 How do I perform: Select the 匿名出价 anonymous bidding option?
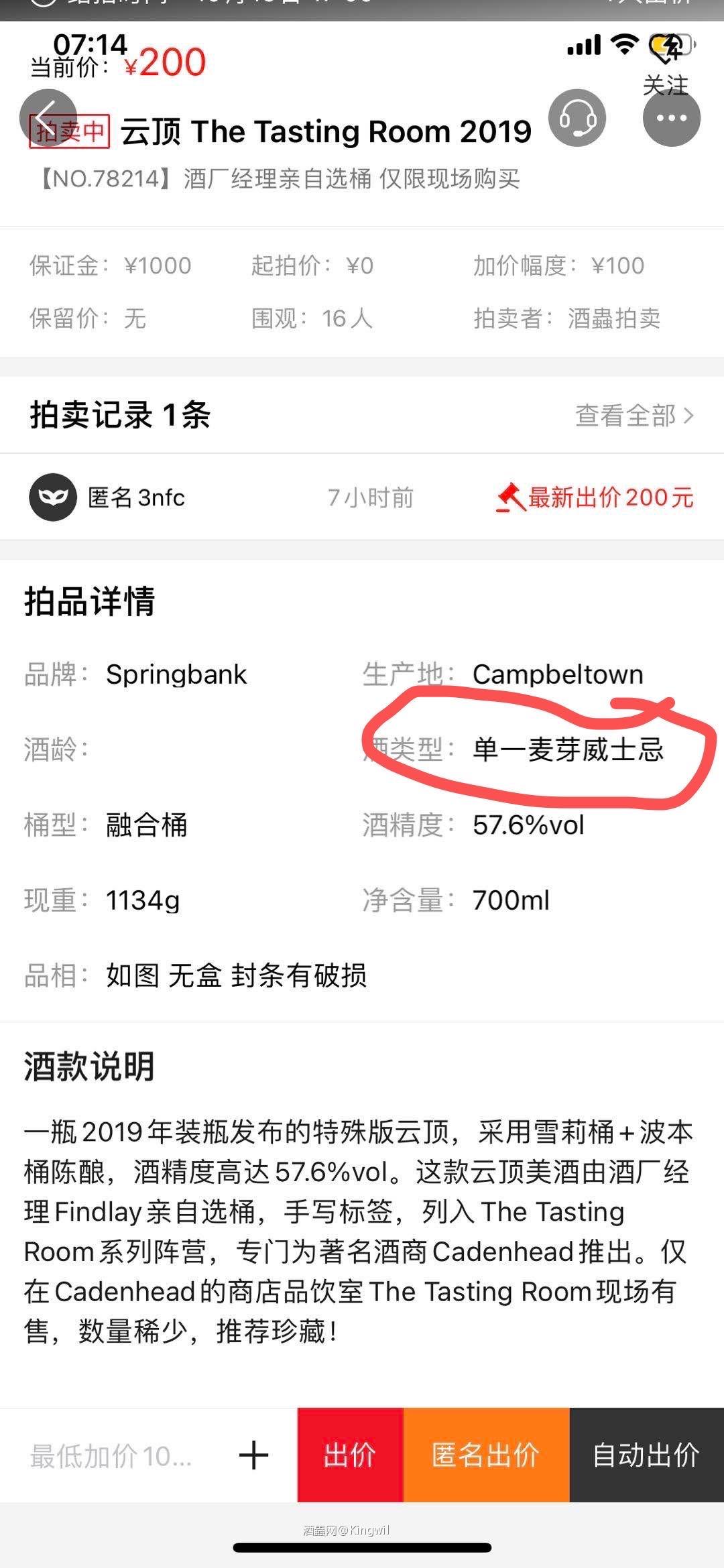[485, 1455]
